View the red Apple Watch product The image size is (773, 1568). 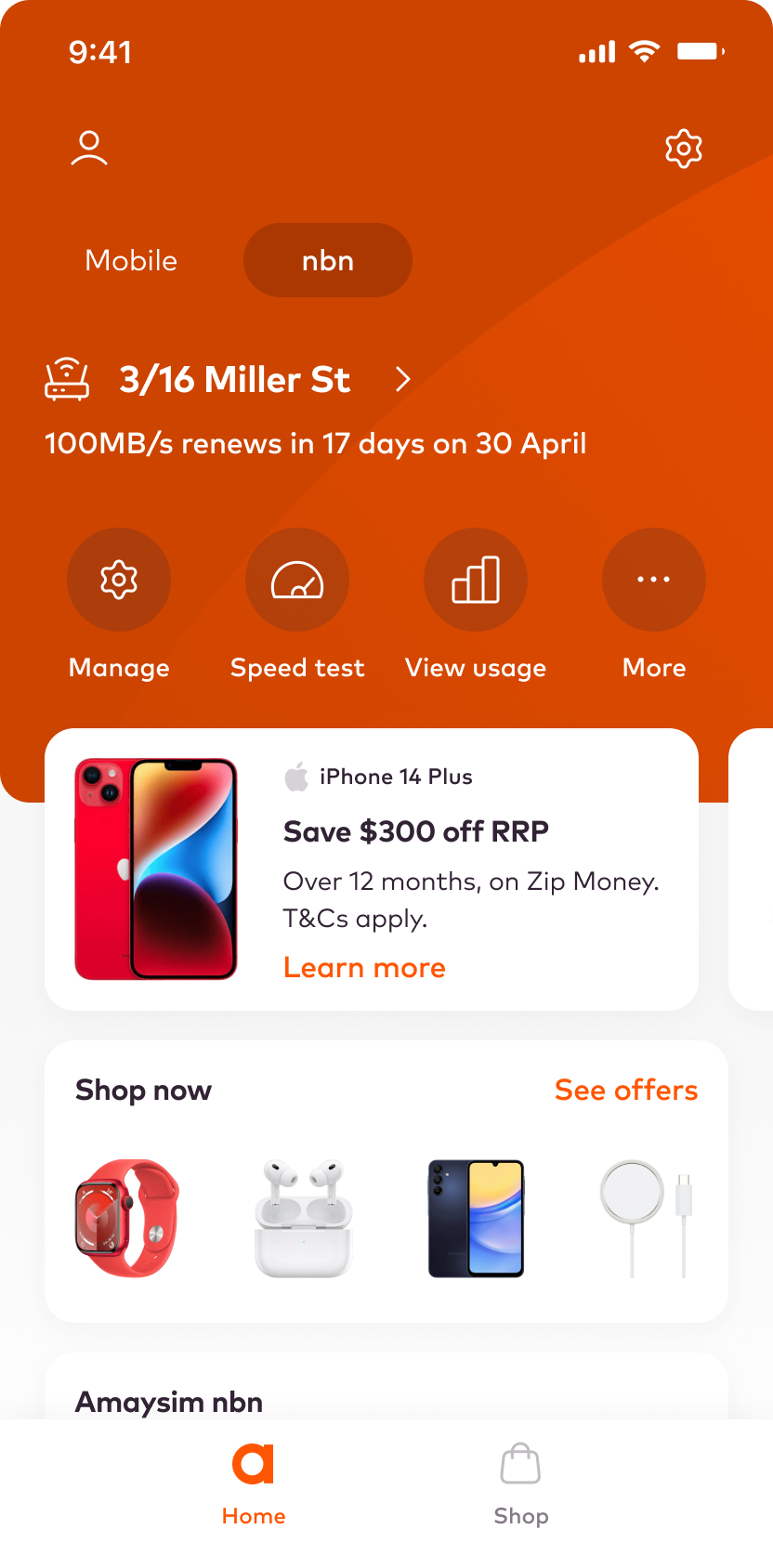tap(127, 1218)
